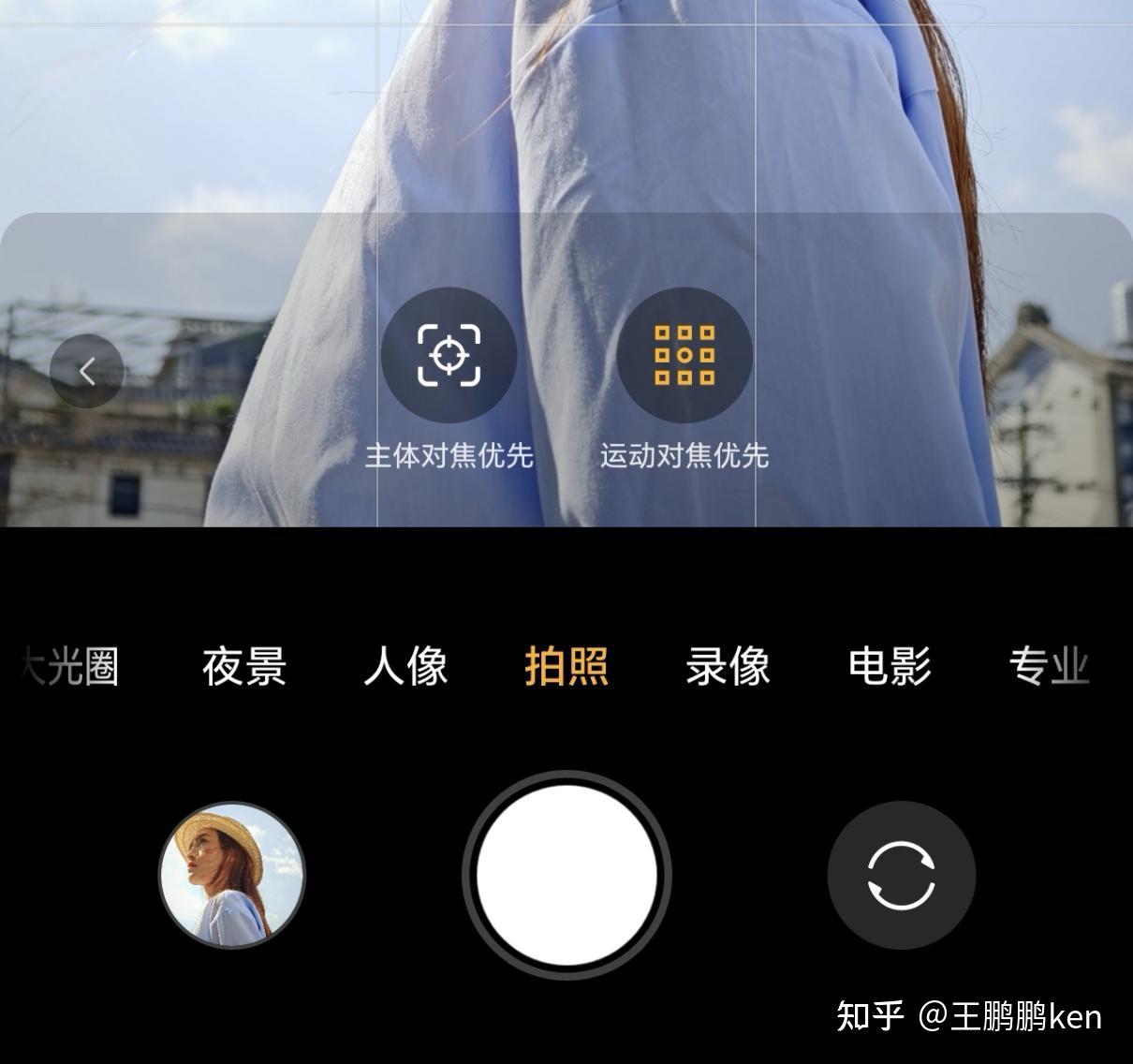Select 运动对焦优先 focus mode

pyautogui.click(x=684, y=355)
